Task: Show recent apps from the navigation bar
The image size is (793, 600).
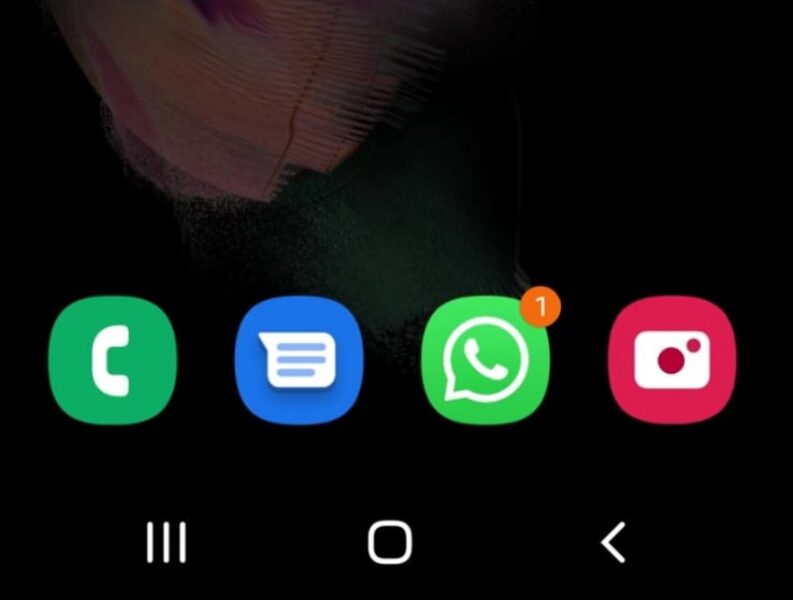Action: point(166,543)
